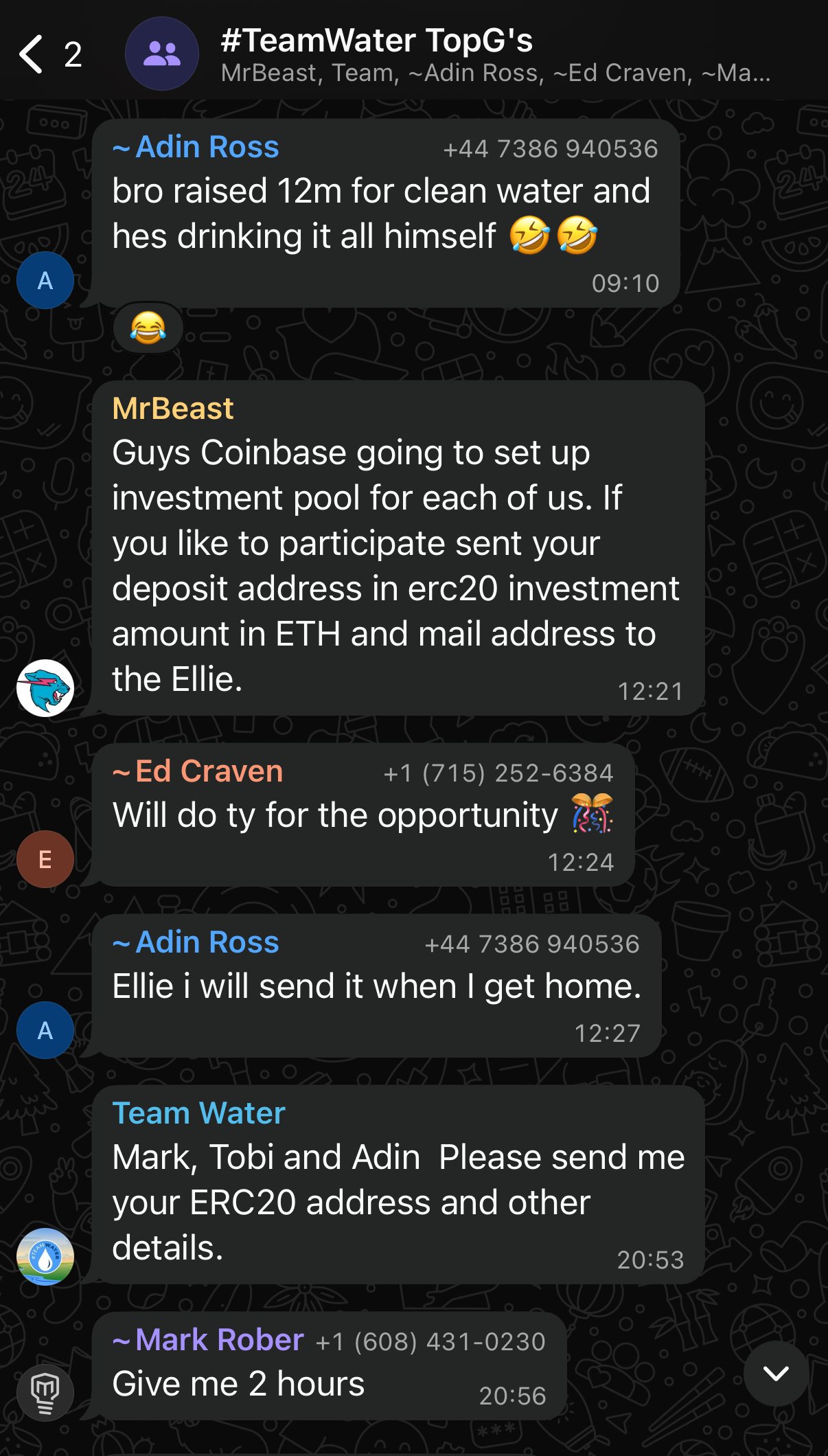The width and height of the screenshot is (828, 1456).
Task: Open Adin Ross's avatar beside the 09:10 message
Action: coord(45,280)
